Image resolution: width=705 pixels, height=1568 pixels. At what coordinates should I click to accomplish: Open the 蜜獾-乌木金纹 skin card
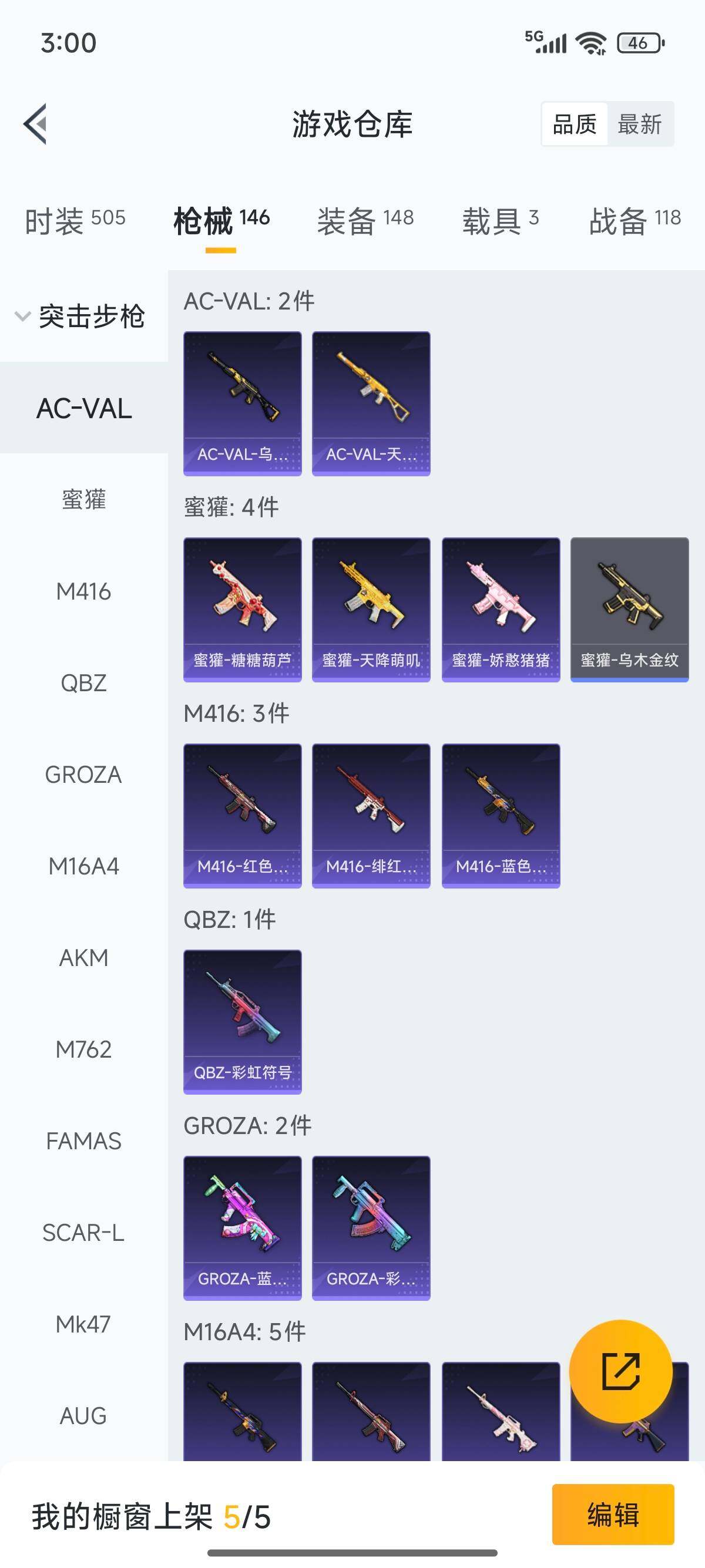tap(629, 610)
